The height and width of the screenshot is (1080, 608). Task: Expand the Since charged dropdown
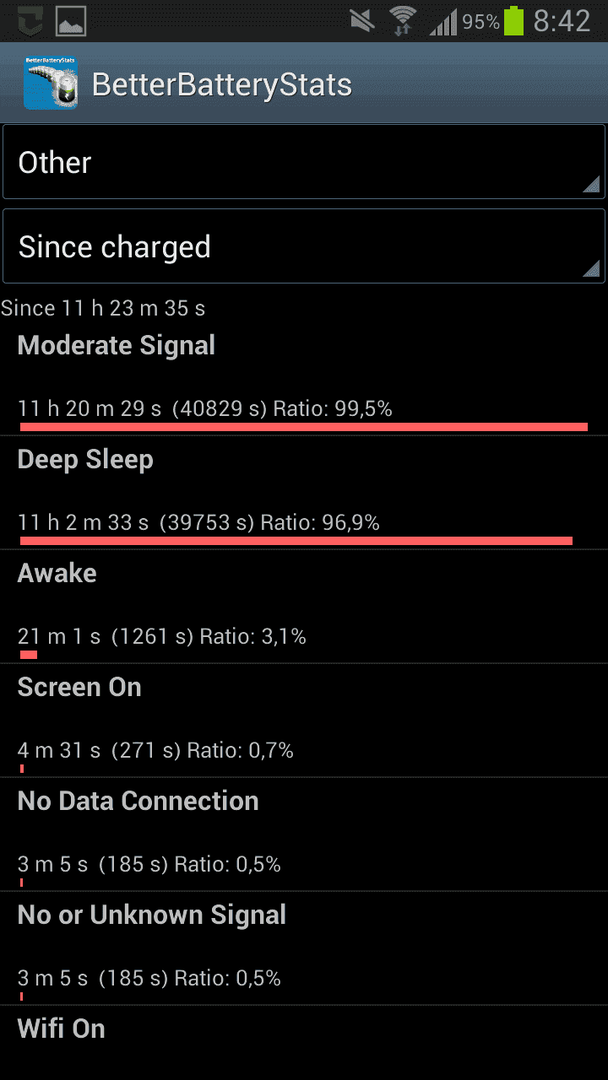[304, 246]
